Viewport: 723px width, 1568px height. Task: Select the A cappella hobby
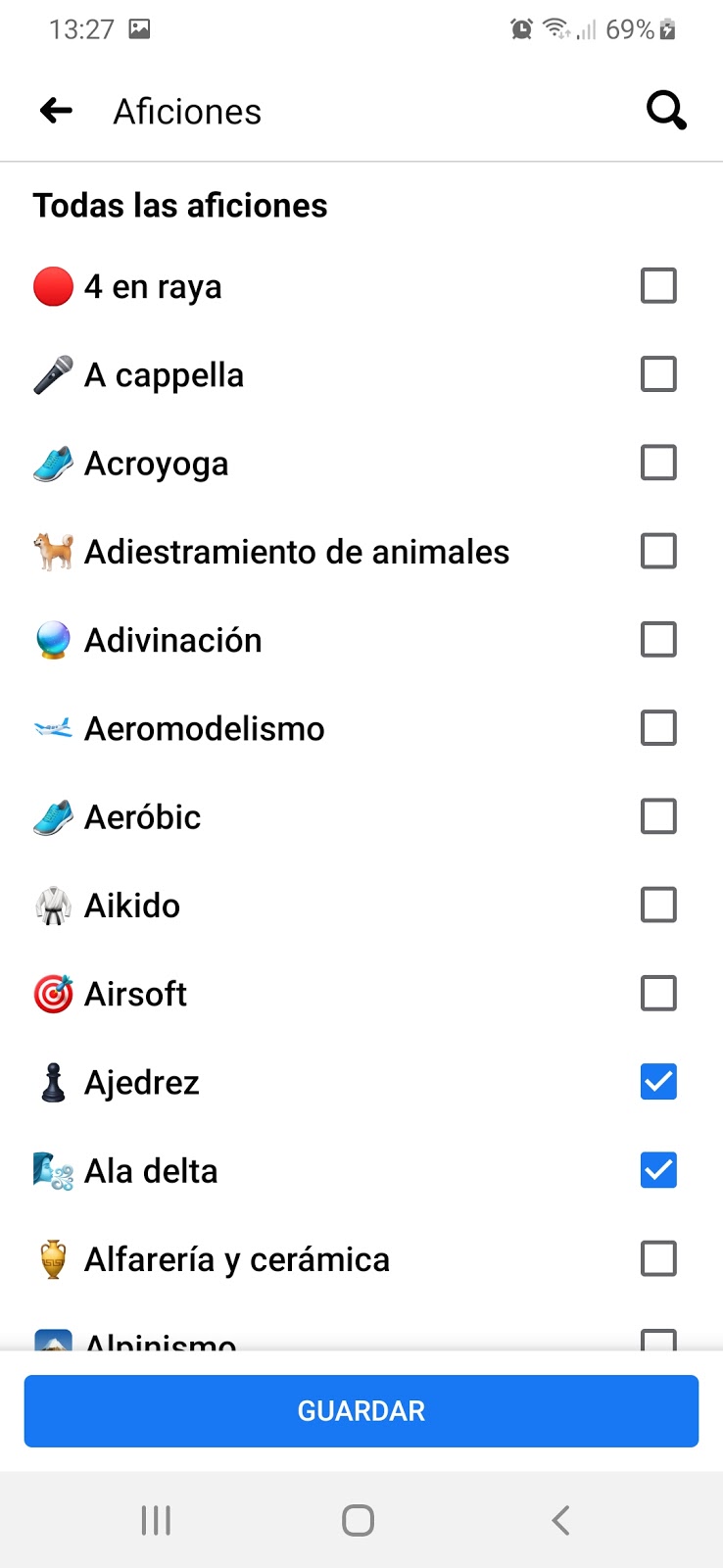point(658,374)
